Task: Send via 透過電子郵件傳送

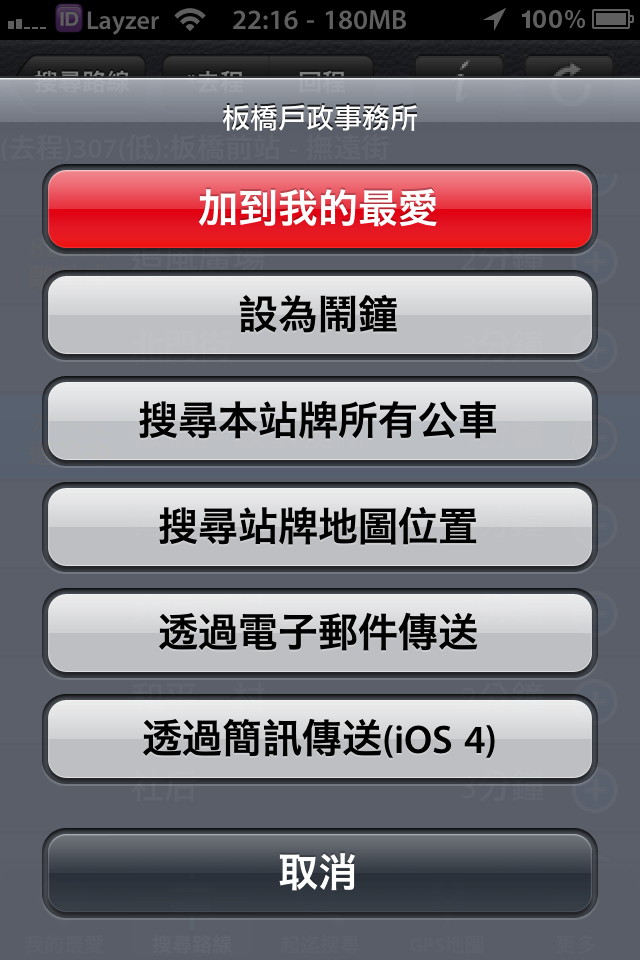Action: tap(319, 633)
